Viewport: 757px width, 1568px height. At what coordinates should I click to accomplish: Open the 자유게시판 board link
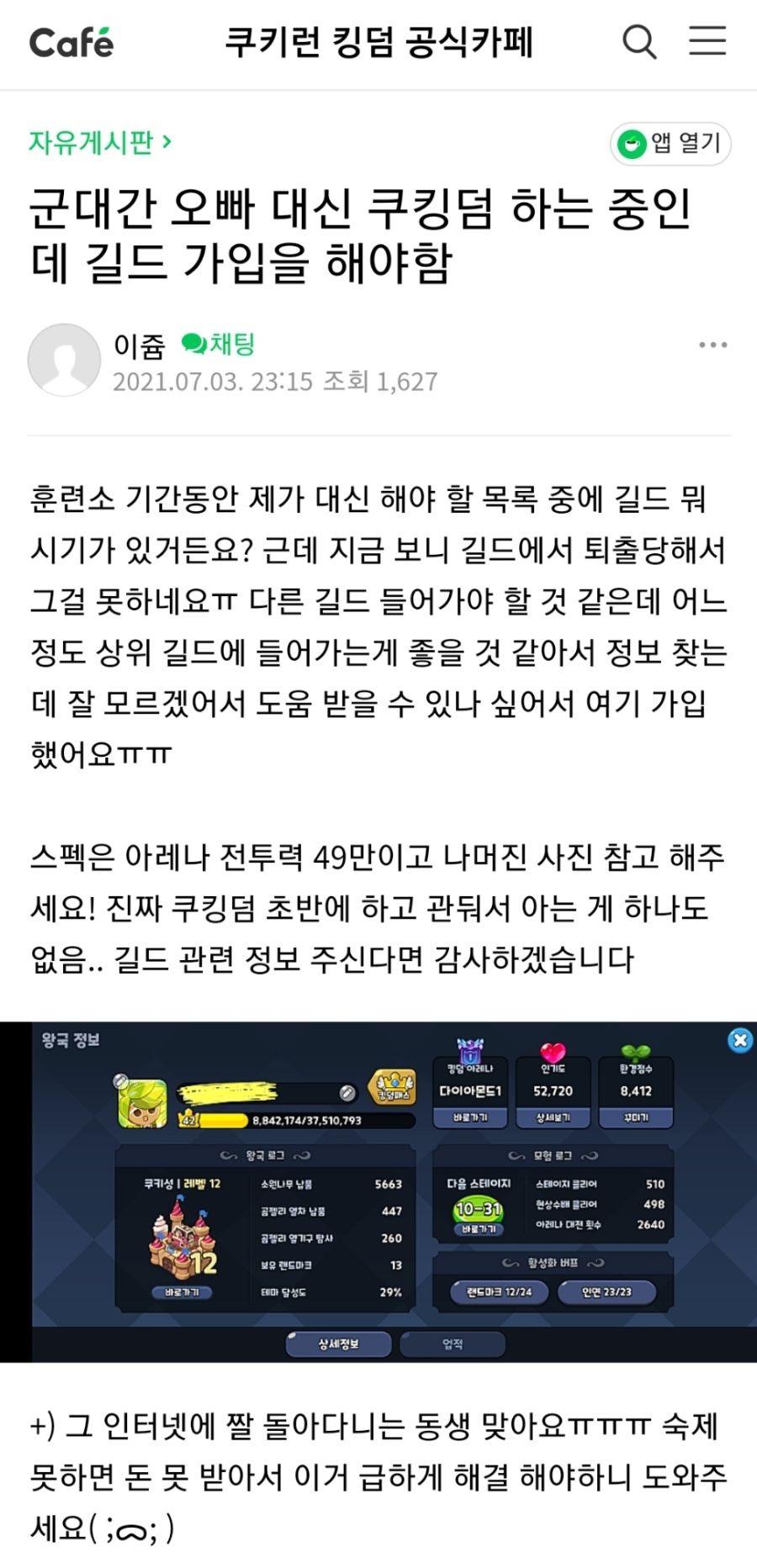100,142
